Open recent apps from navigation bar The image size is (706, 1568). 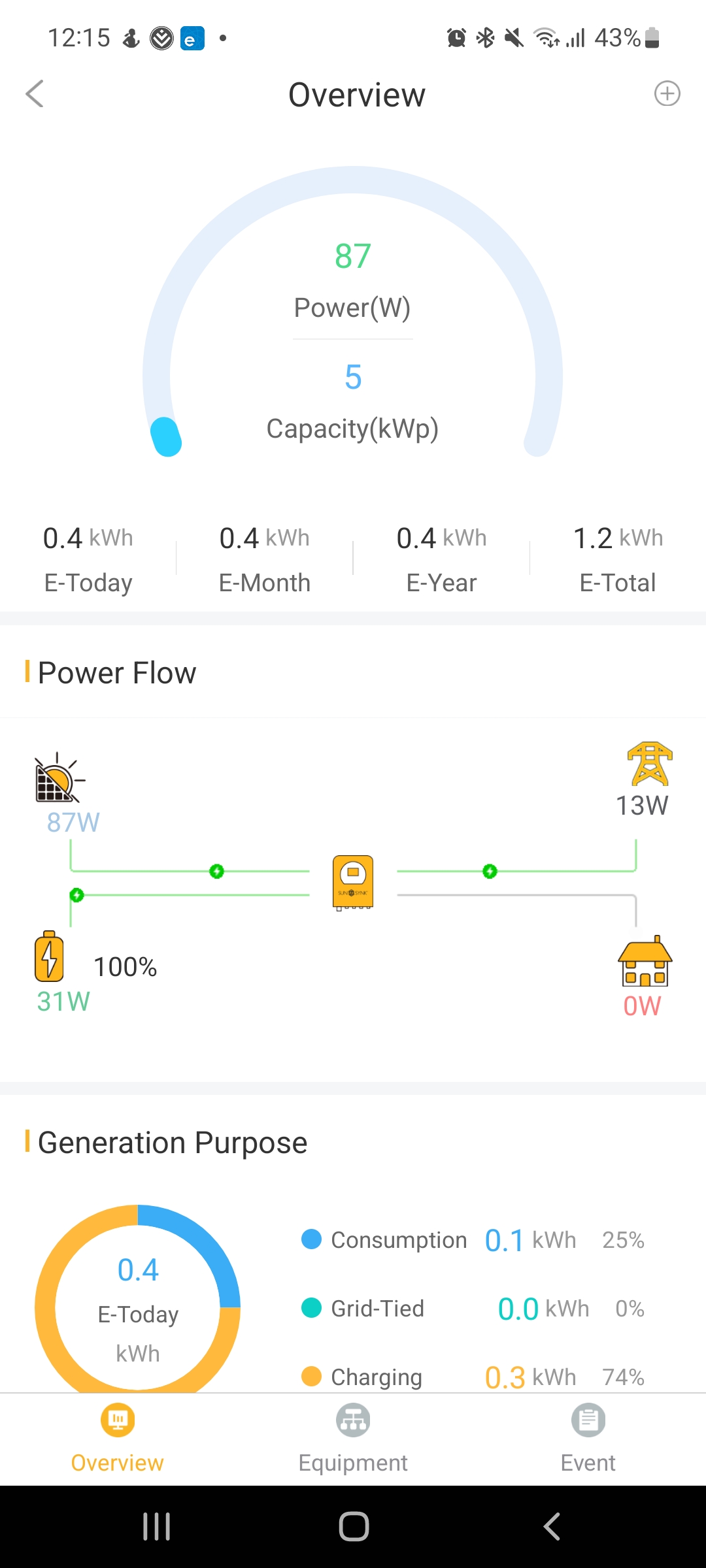point(157,1527)
